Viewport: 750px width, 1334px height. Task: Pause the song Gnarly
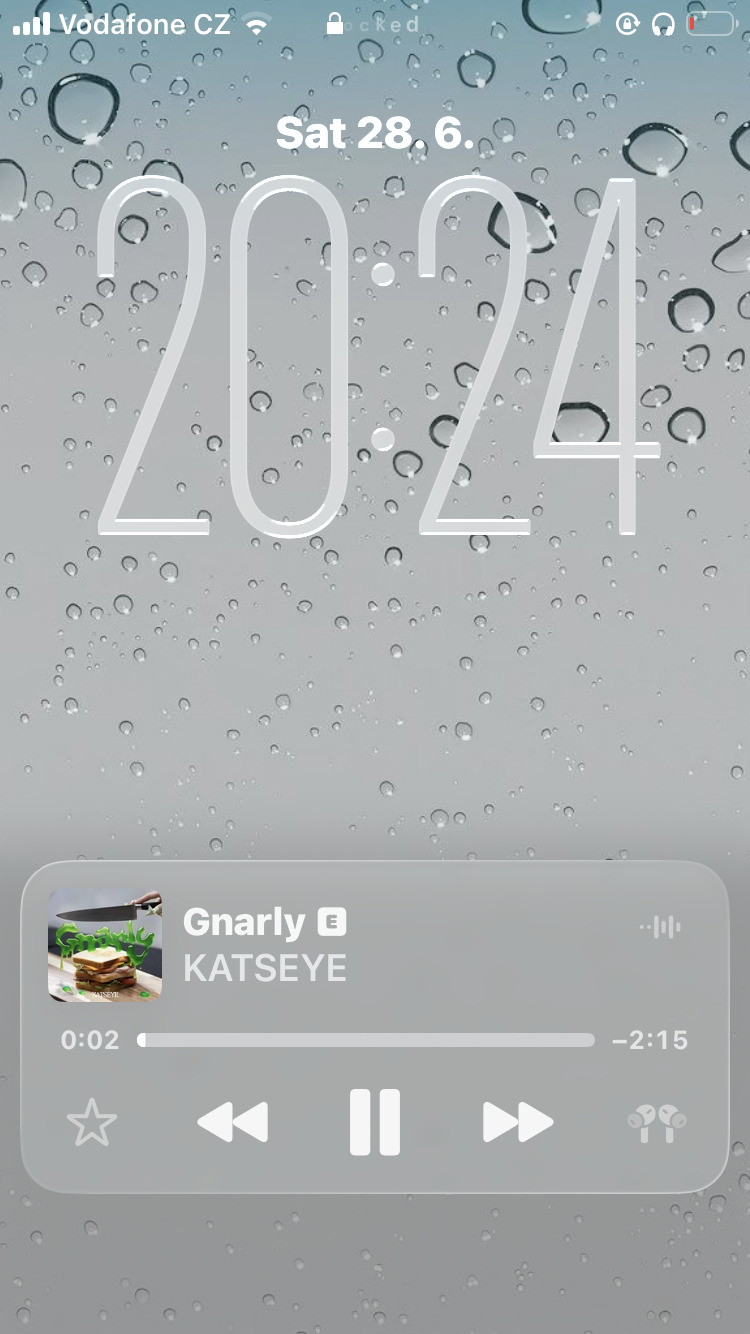pos(374,1122)
